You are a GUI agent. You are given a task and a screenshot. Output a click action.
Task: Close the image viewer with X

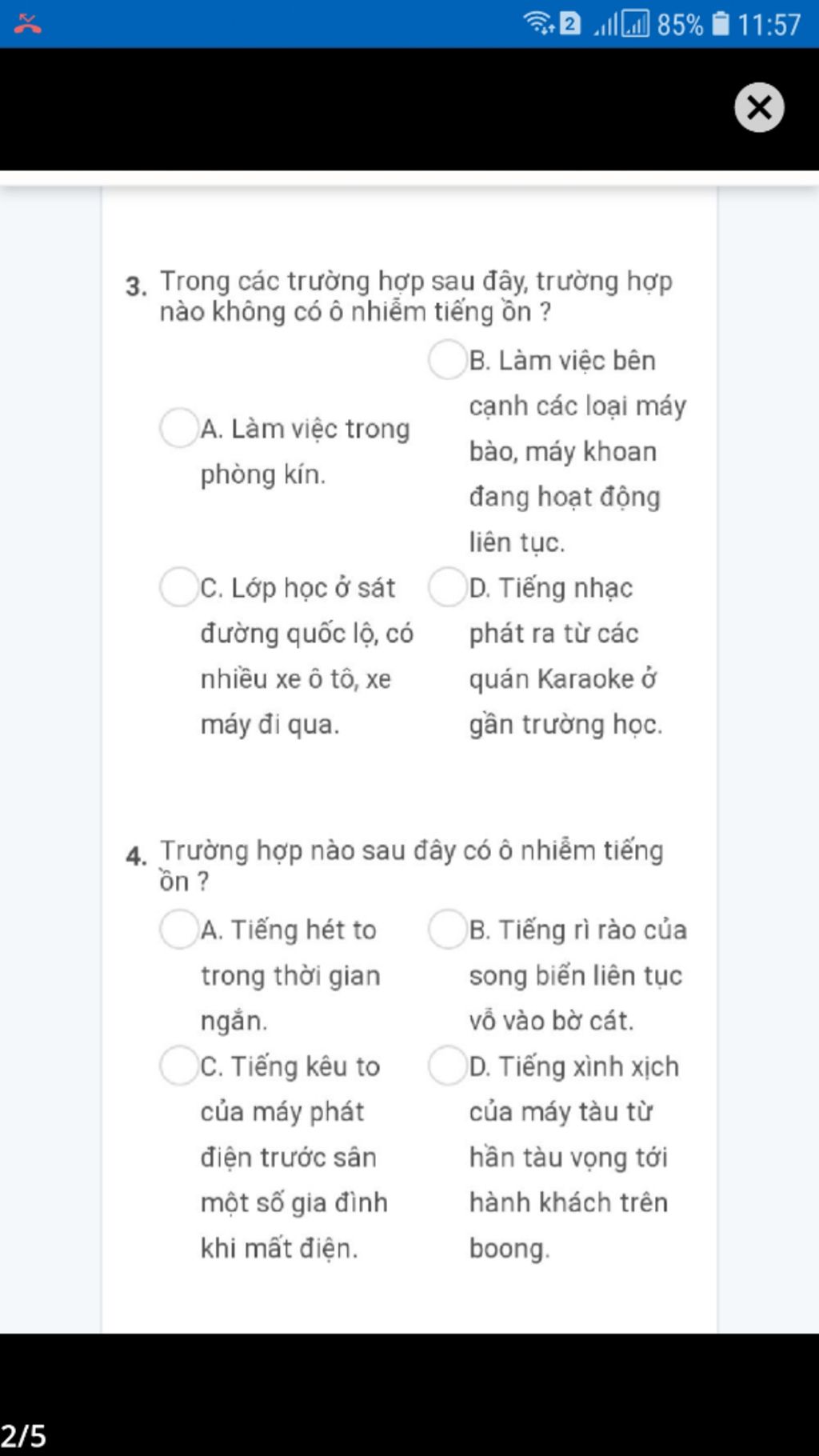point(759,107)
